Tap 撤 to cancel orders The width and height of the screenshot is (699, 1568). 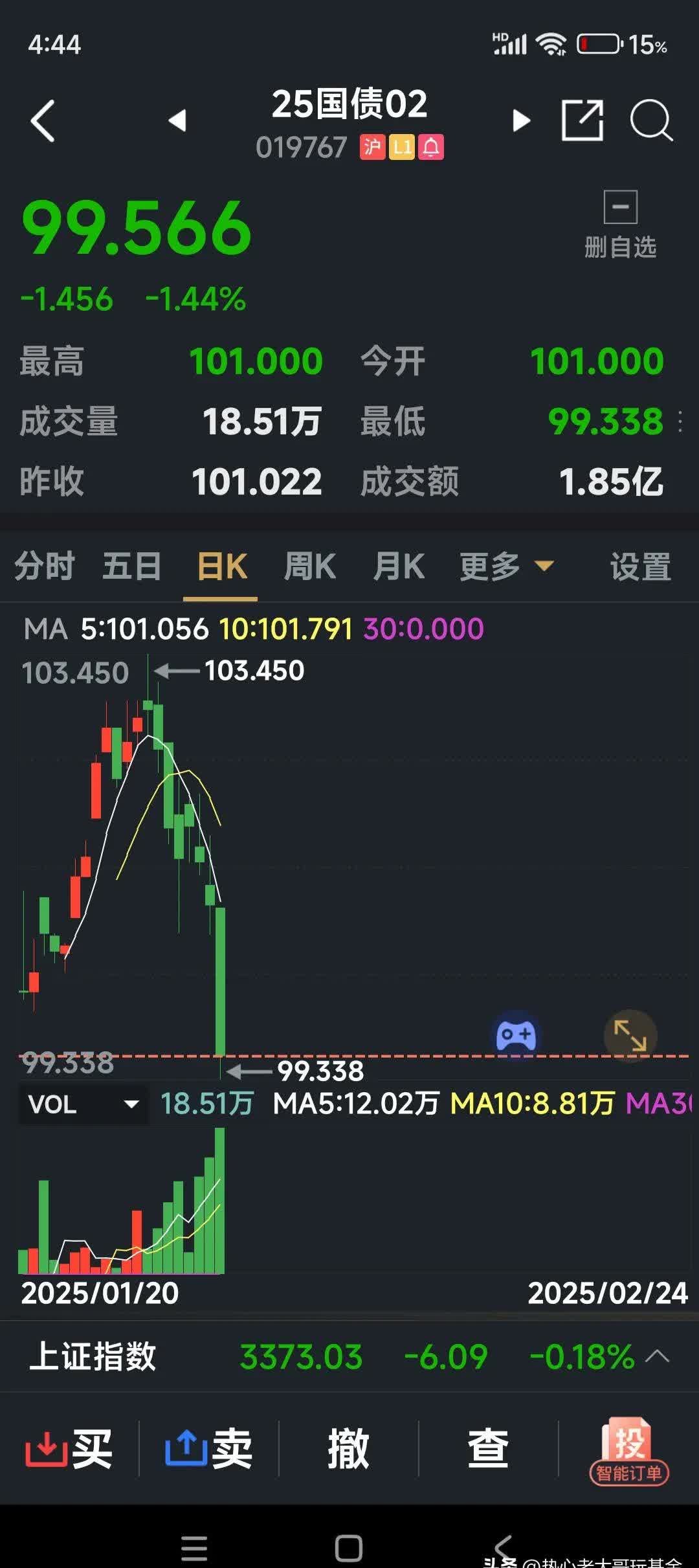[x=348, y=1449]
